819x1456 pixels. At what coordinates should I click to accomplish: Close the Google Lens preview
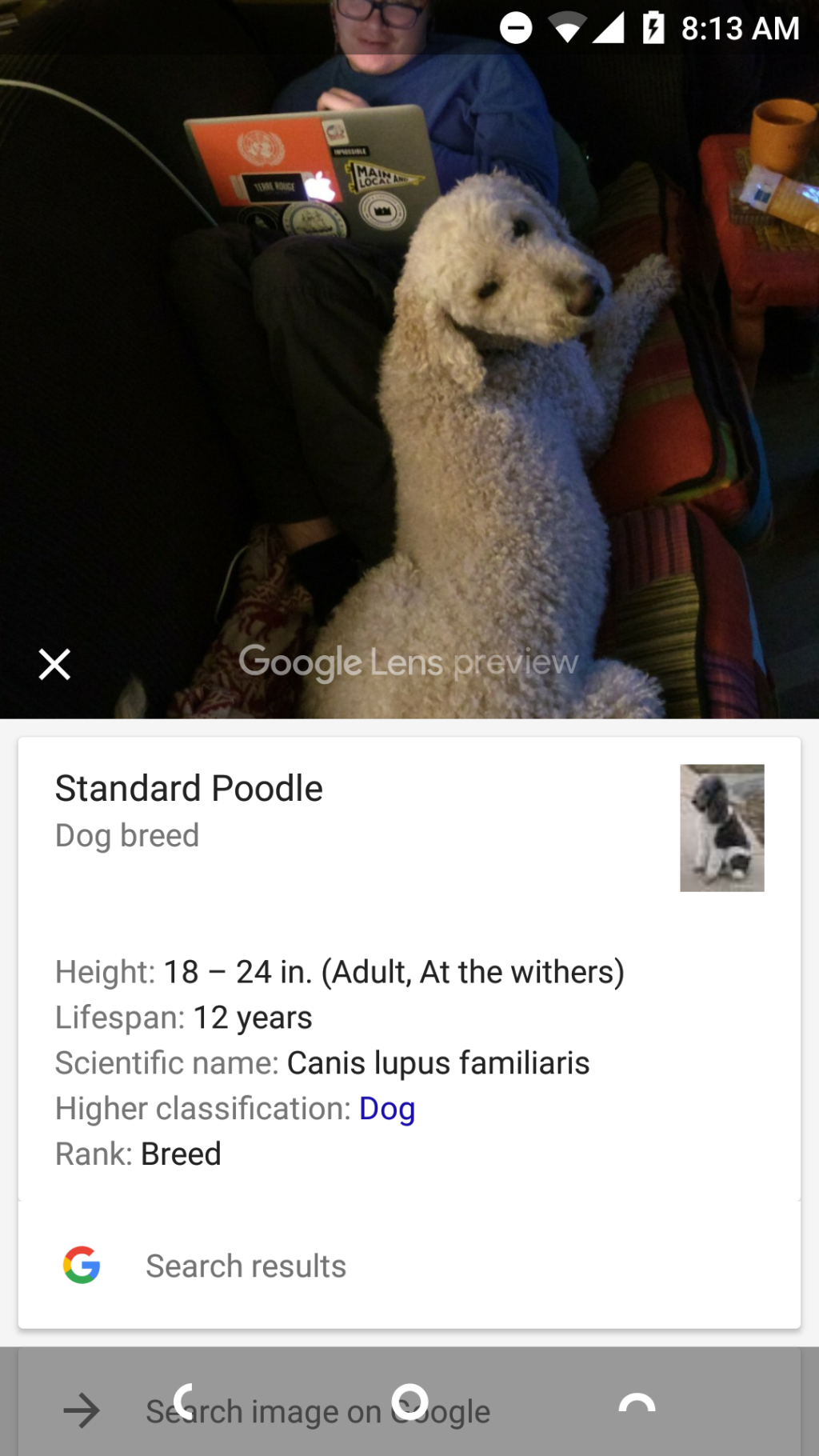54,664
